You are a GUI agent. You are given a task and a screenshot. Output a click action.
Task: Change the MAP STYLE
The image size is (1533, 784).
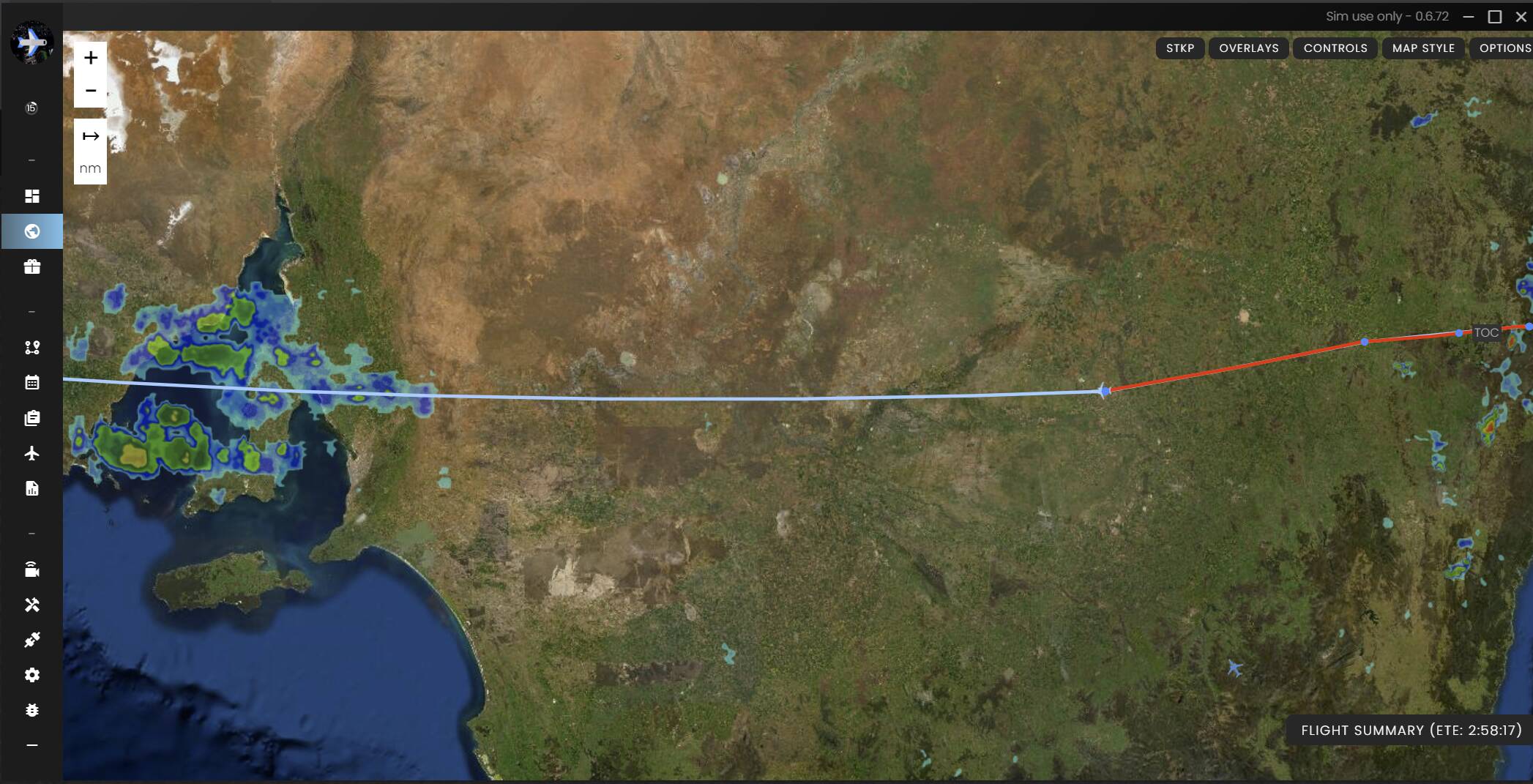pyautogui.click(x=1422, y=48)
